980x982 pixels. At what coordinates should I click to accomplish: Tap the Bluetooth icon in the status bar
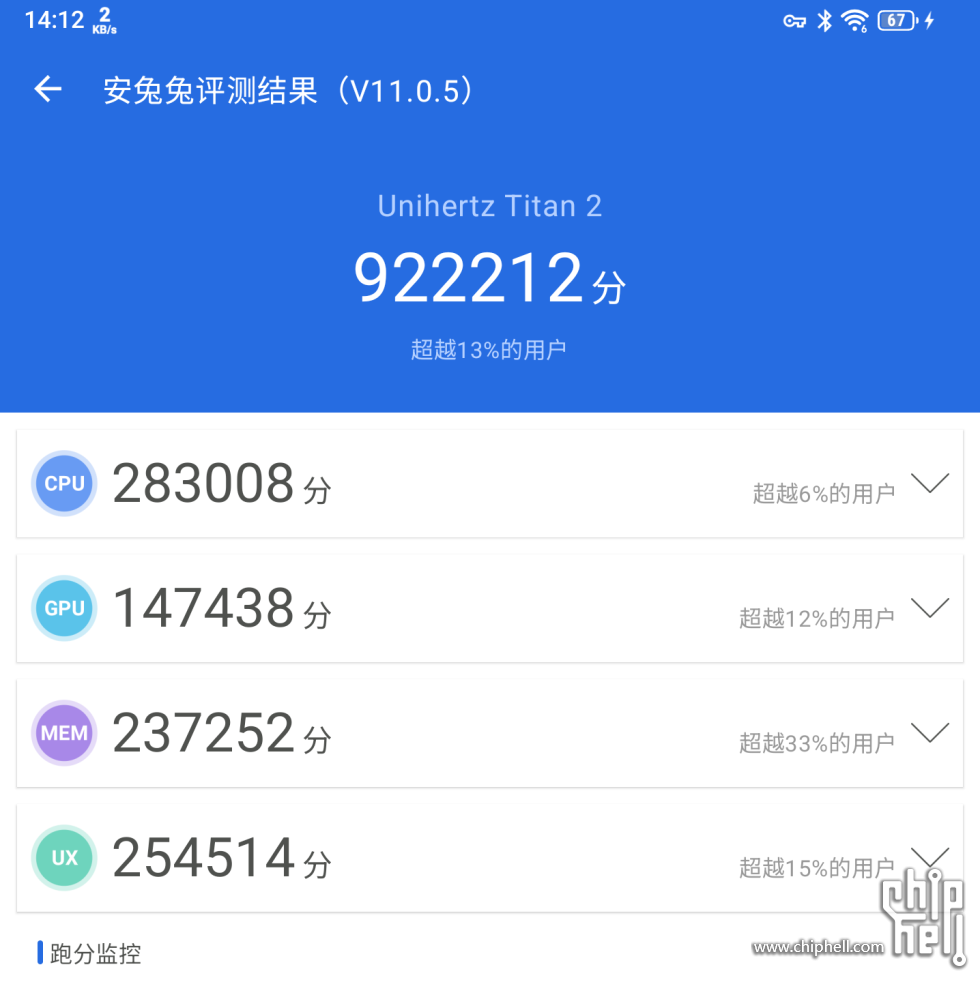pos(823,20)
